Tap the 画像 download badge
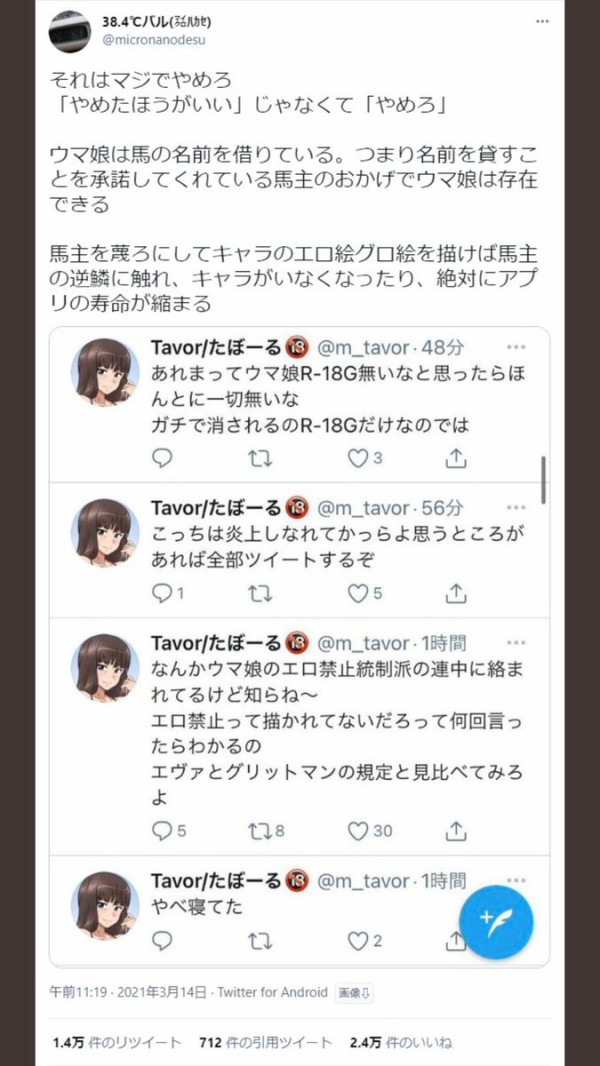Screen dimensions: 600x1066 click(355, 993)
